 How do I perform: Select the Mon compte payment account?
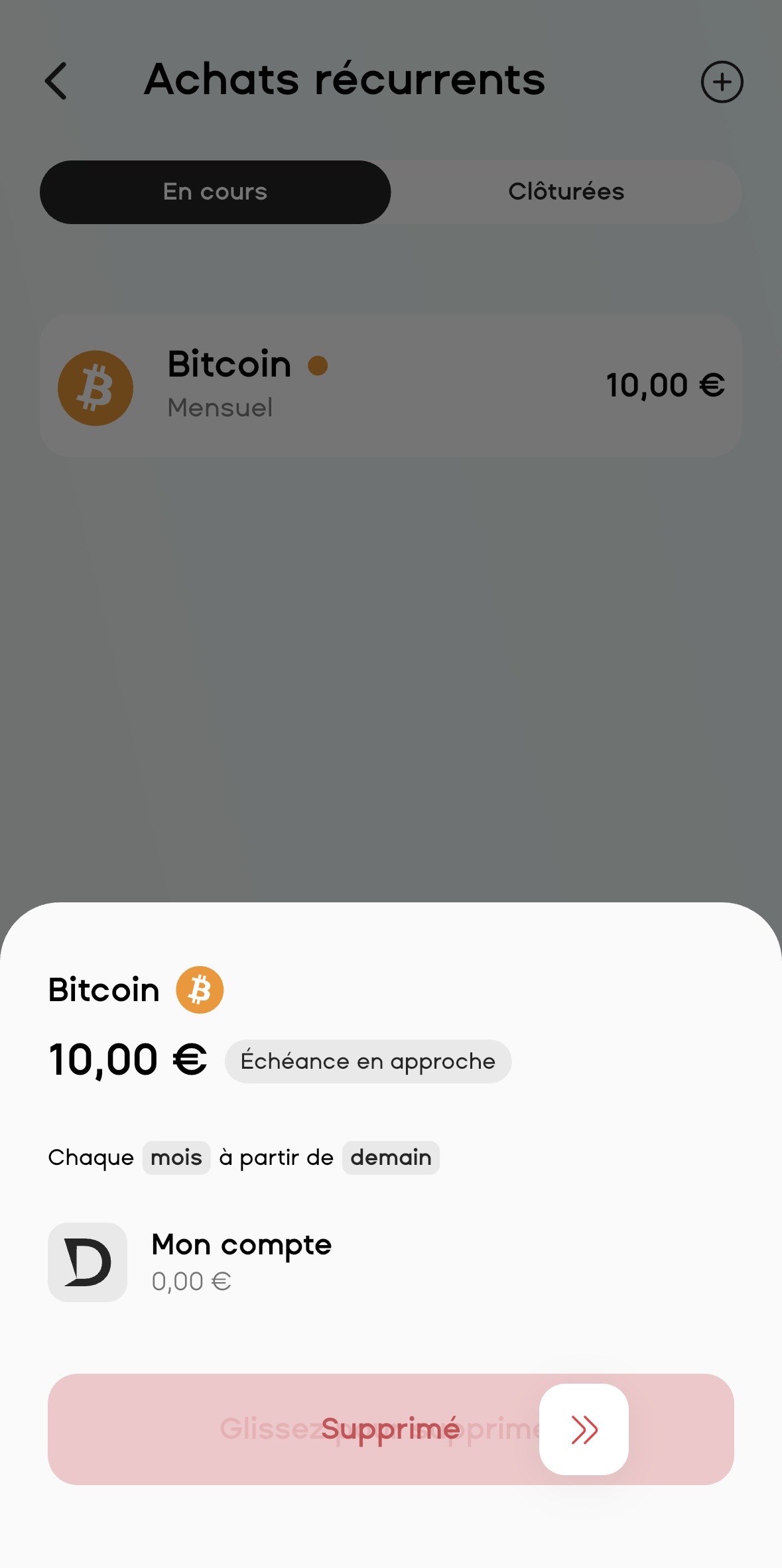click(x=242, y=1262)
